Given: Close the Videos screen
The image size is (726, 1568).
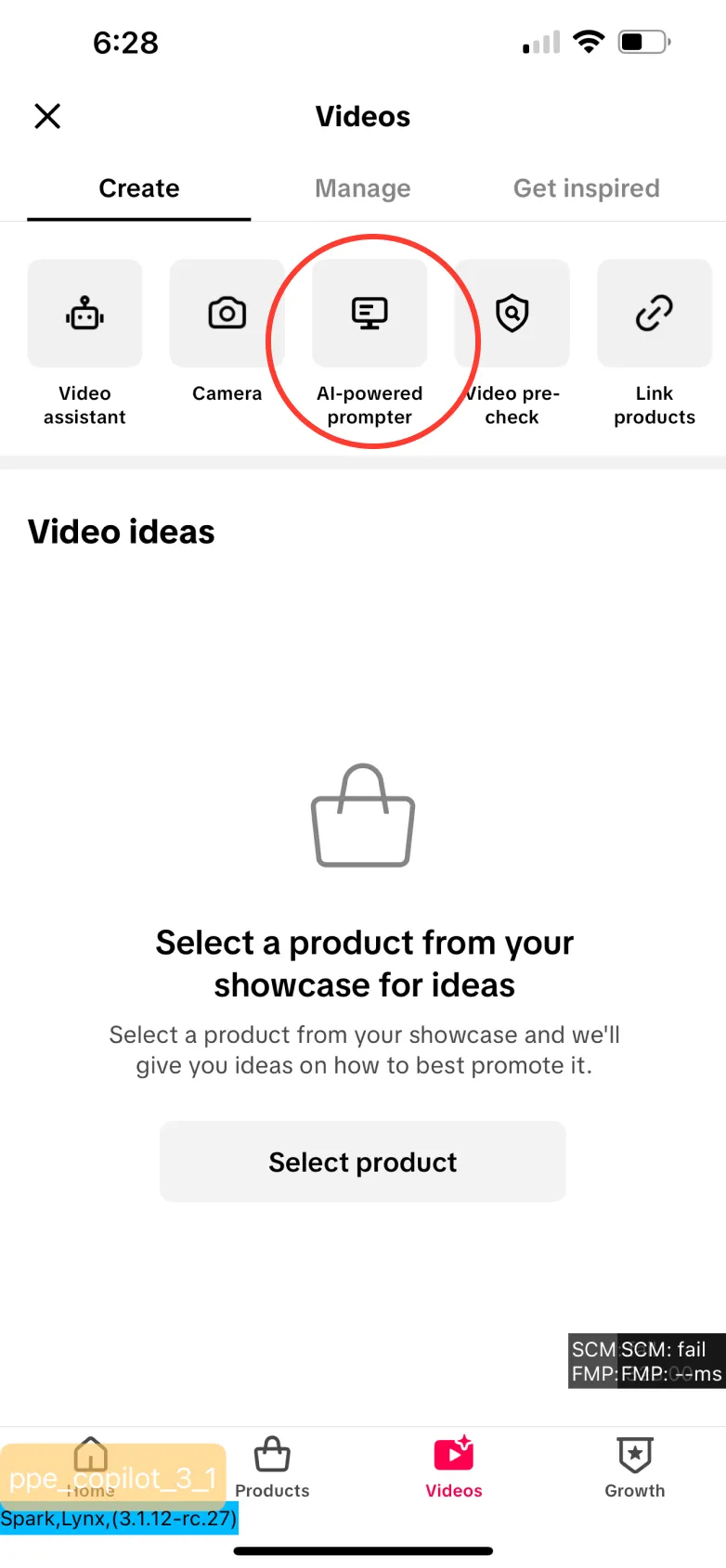Looking at the screenshot, I should pos(46,116).
